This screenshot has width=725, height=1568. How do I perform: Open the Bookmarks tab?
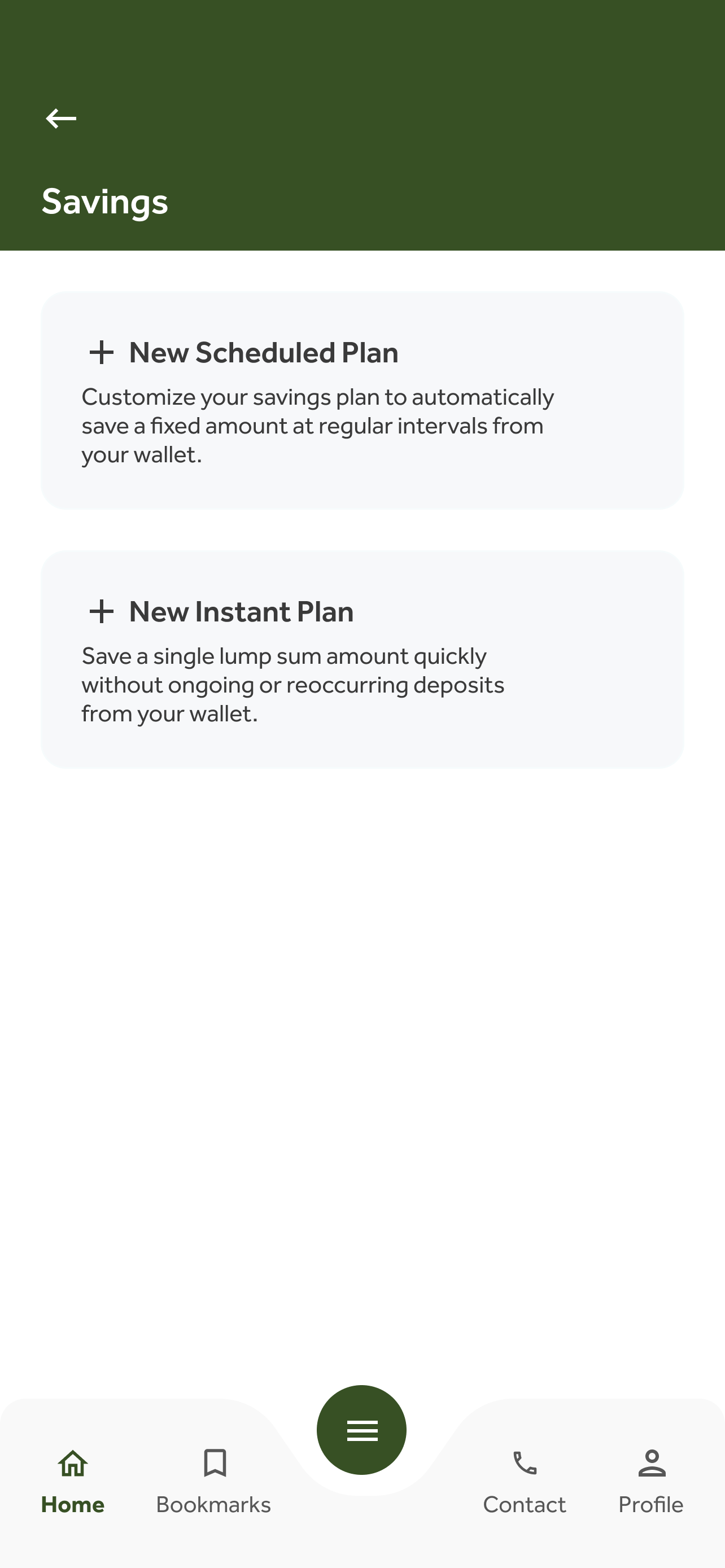click(x=213, y=1481)
